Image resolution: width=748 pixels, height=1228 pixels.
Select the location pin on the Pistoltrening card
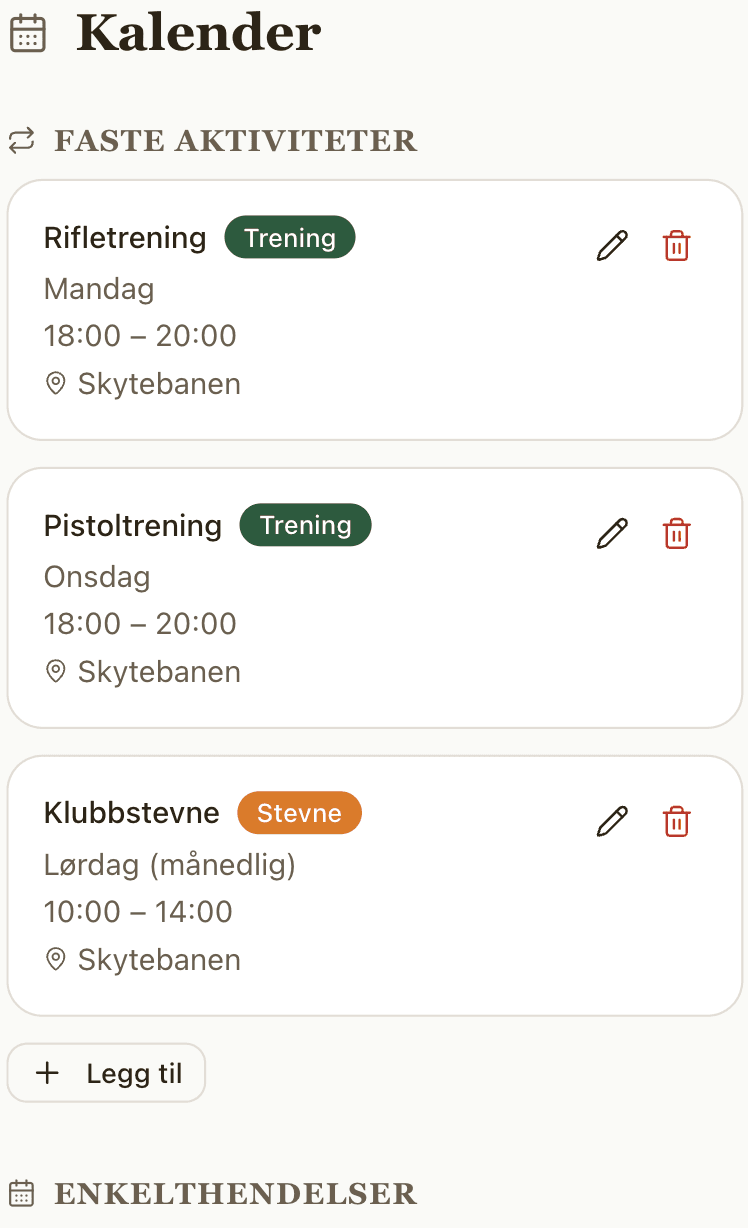(56, 672)
